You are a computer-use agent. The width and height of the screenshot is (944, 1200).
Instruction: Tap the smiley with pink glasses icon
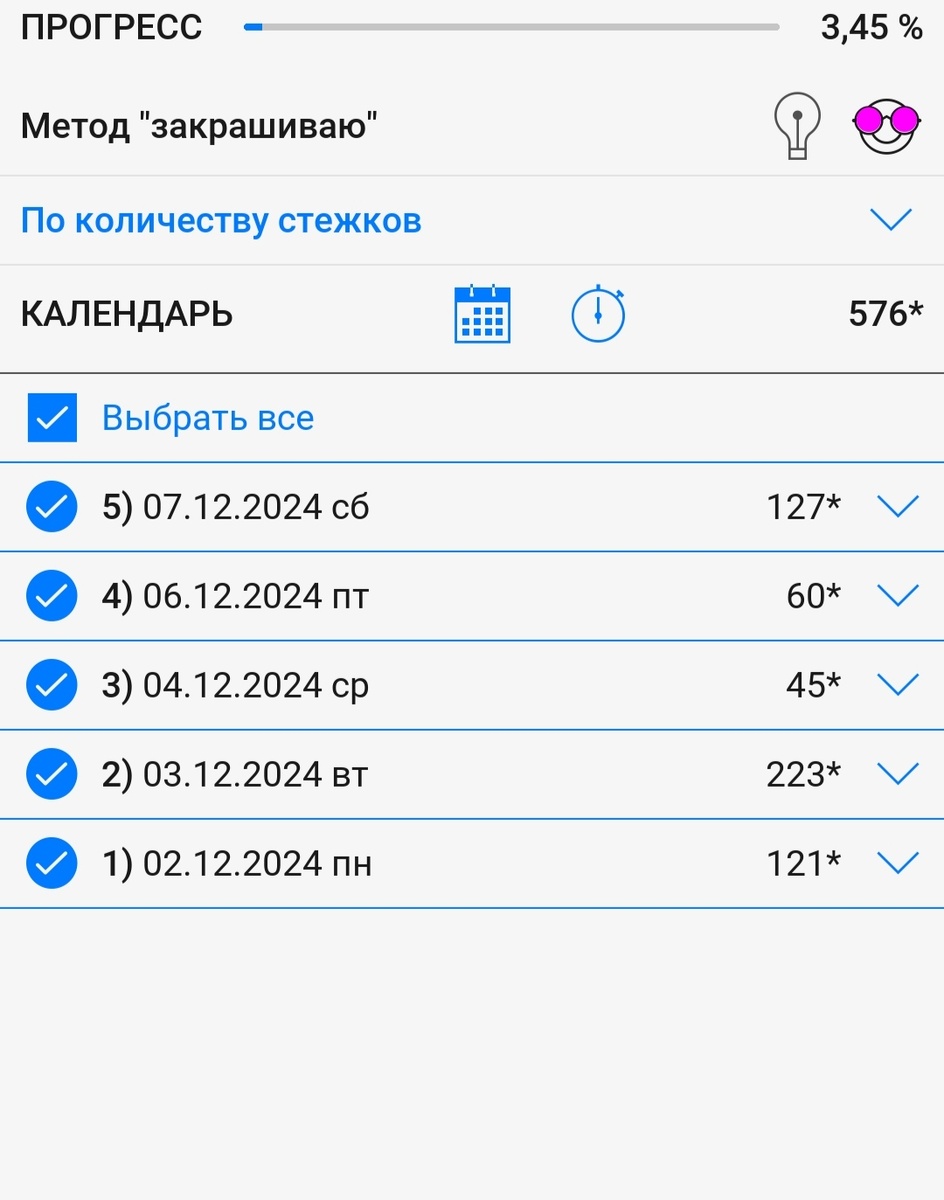886,125
